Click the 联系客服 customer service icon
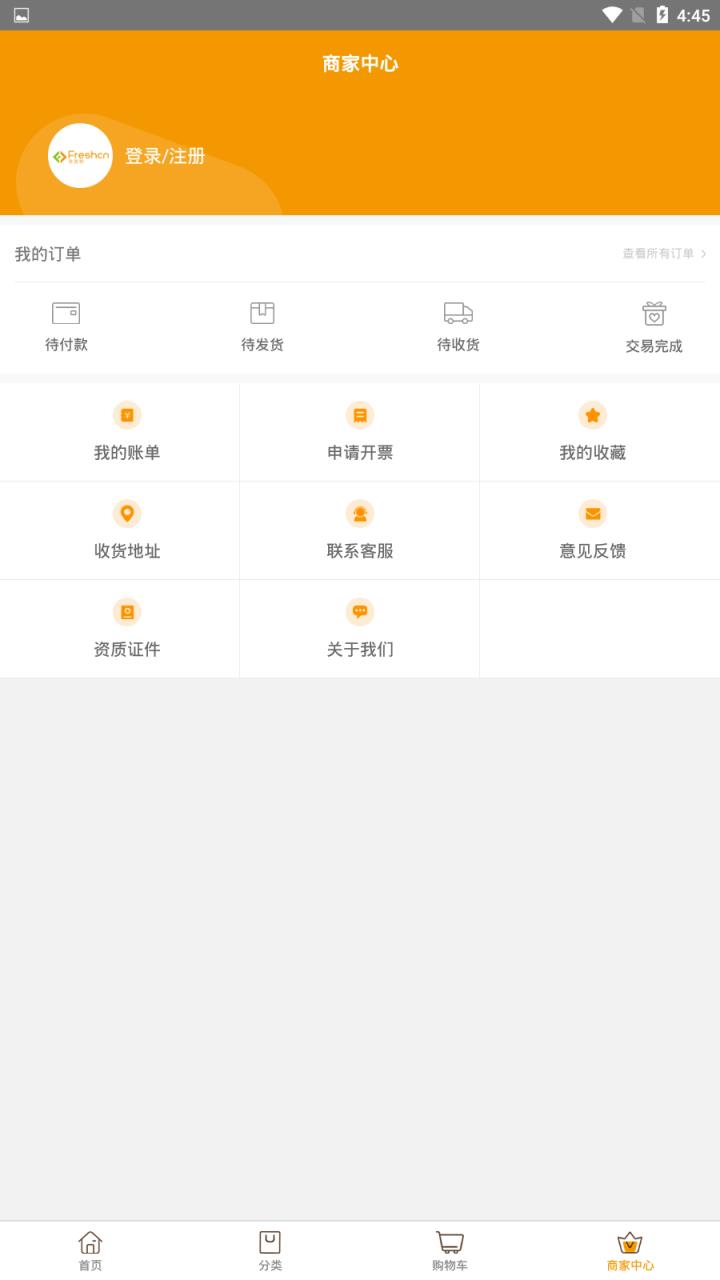The width and height of the screenshot is (720, 1280). (359, 513)
